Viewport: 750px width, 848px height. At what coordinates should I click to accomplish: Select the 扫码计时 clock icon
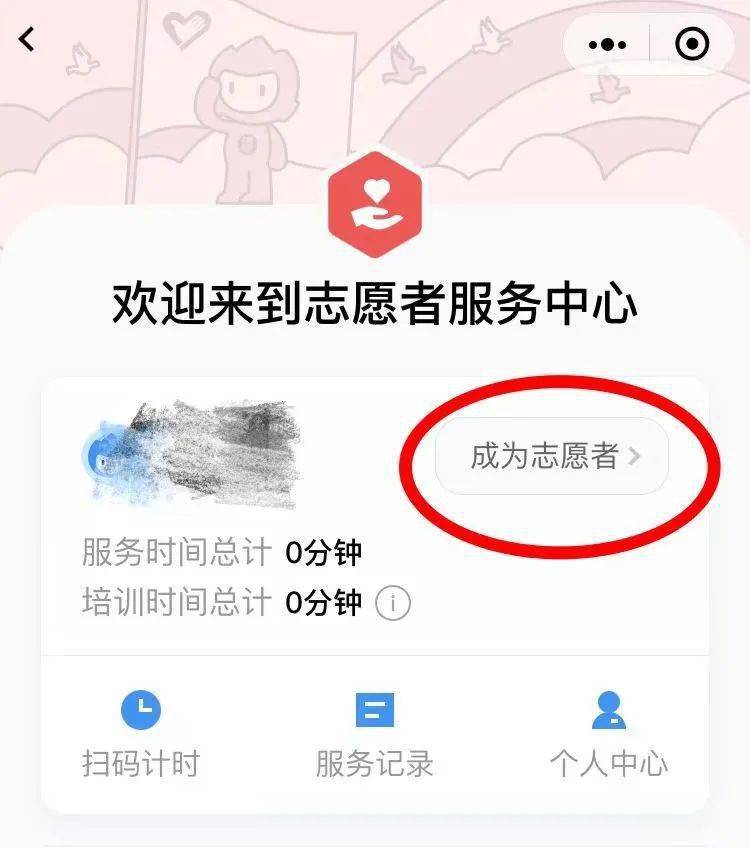click(x=141, y=709)
